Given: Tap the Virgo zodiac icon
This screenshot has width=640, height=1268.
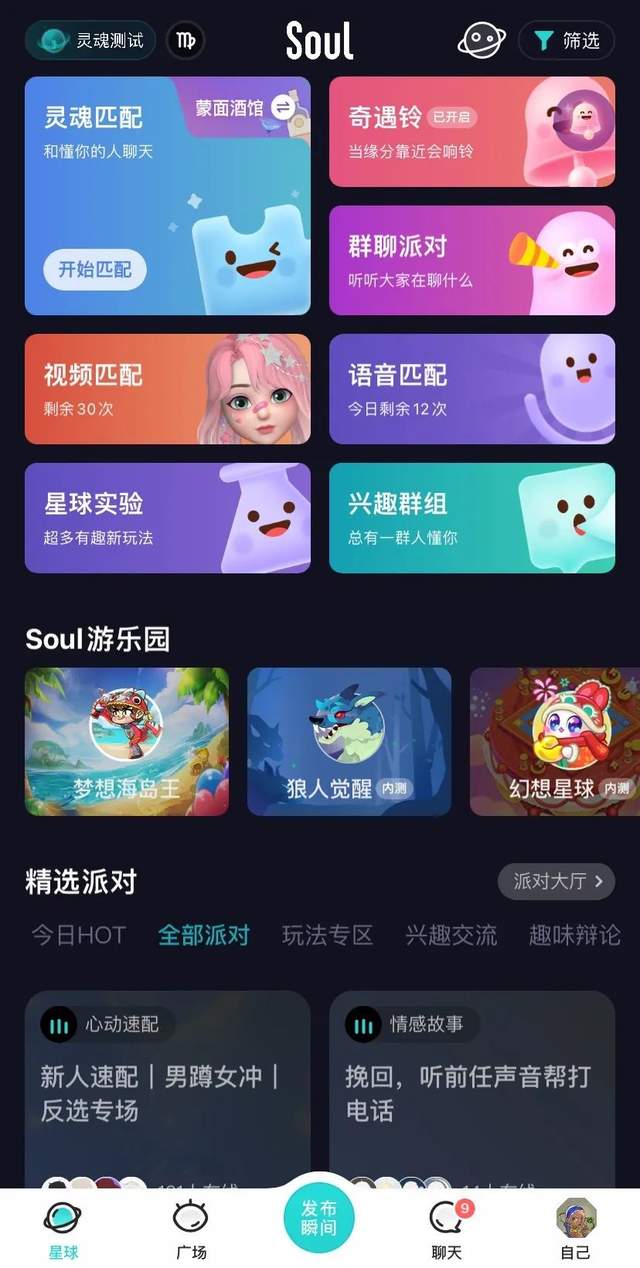Looking at the screenshot, I should pyautogui.click(x=185, y=41).
